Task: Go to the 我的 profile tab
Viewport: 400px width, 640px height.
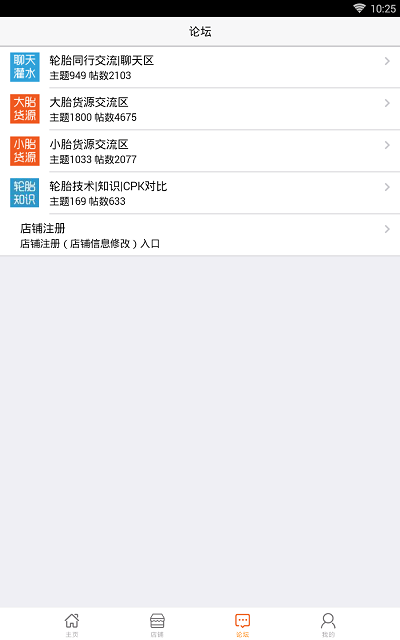Action: (x=328, y=624)
